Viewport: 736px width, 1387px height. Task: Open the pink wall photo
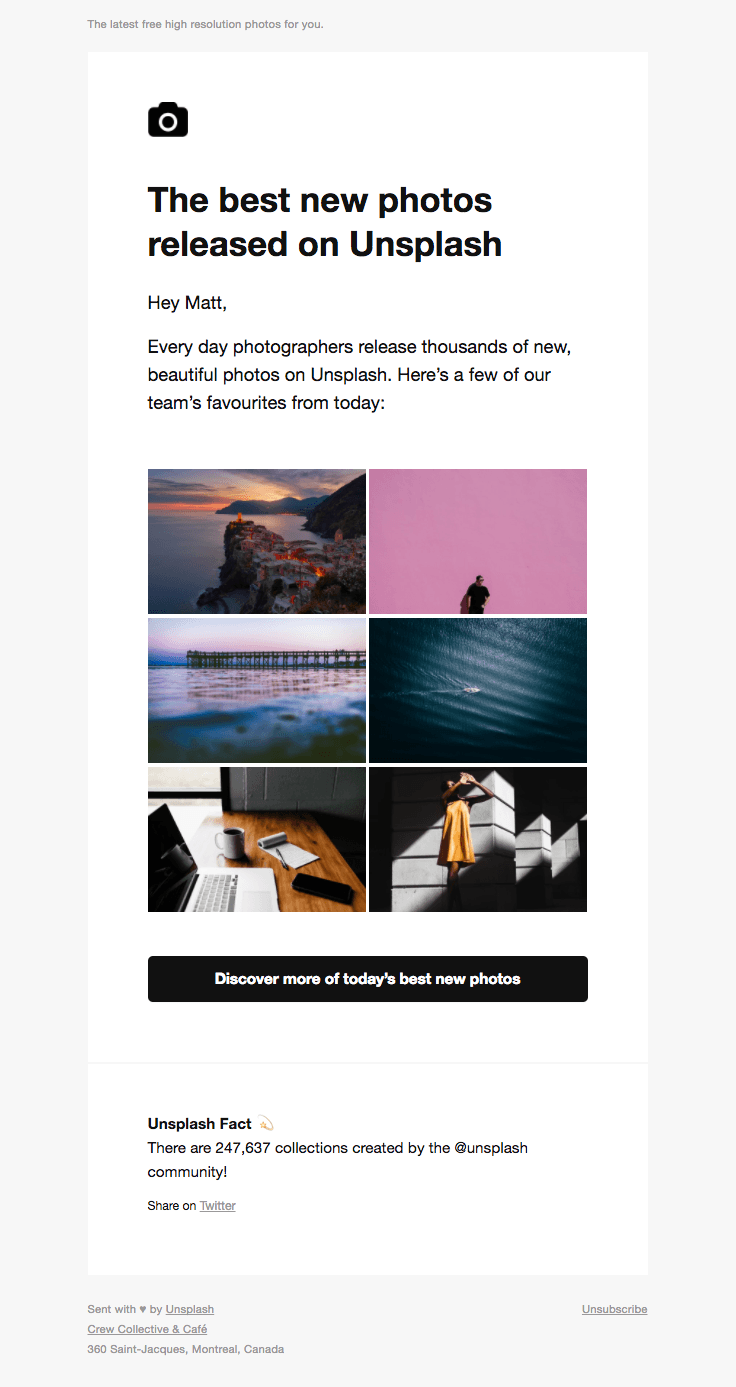pyautogui.click(x=478, y=541)
